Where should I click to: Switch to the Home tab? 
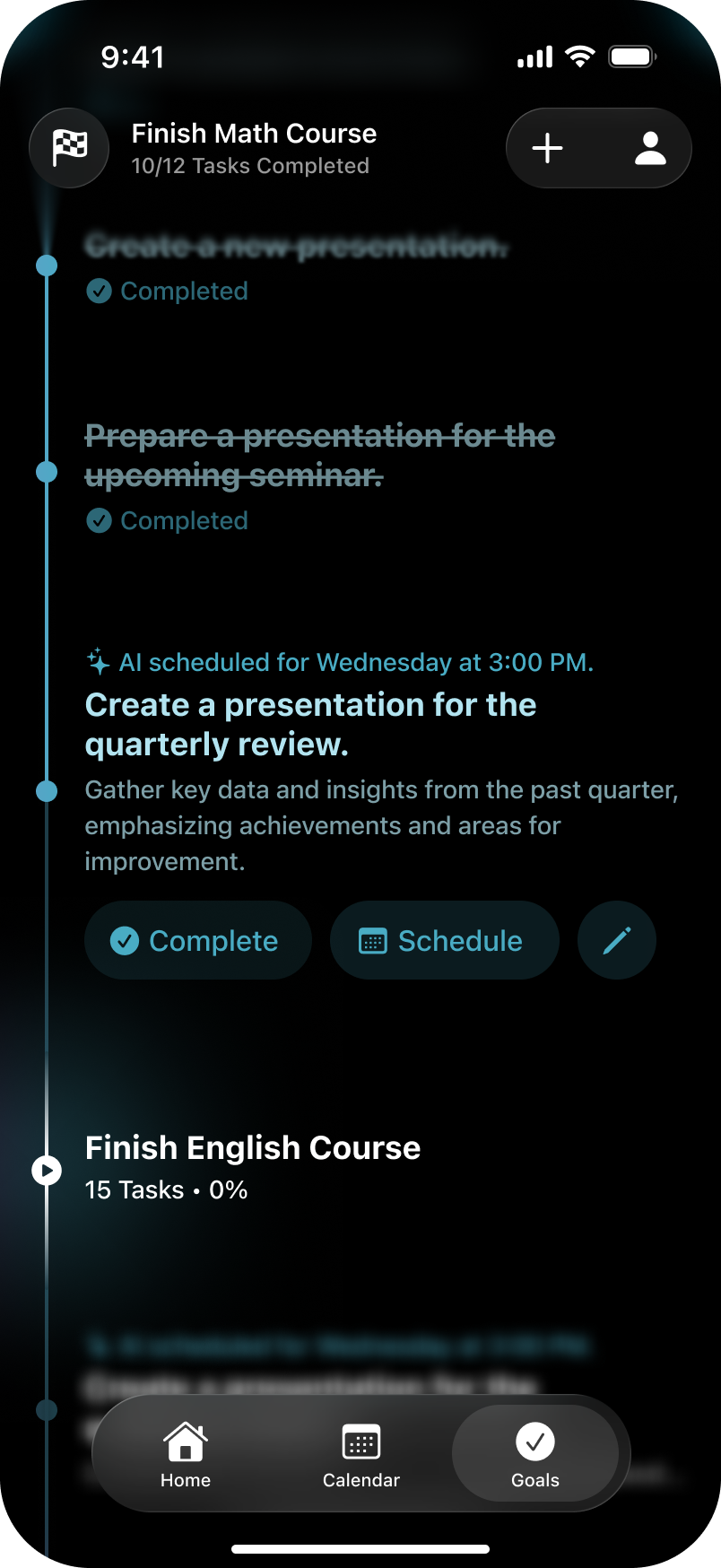pyautogui.click(x=186, y=1454)
